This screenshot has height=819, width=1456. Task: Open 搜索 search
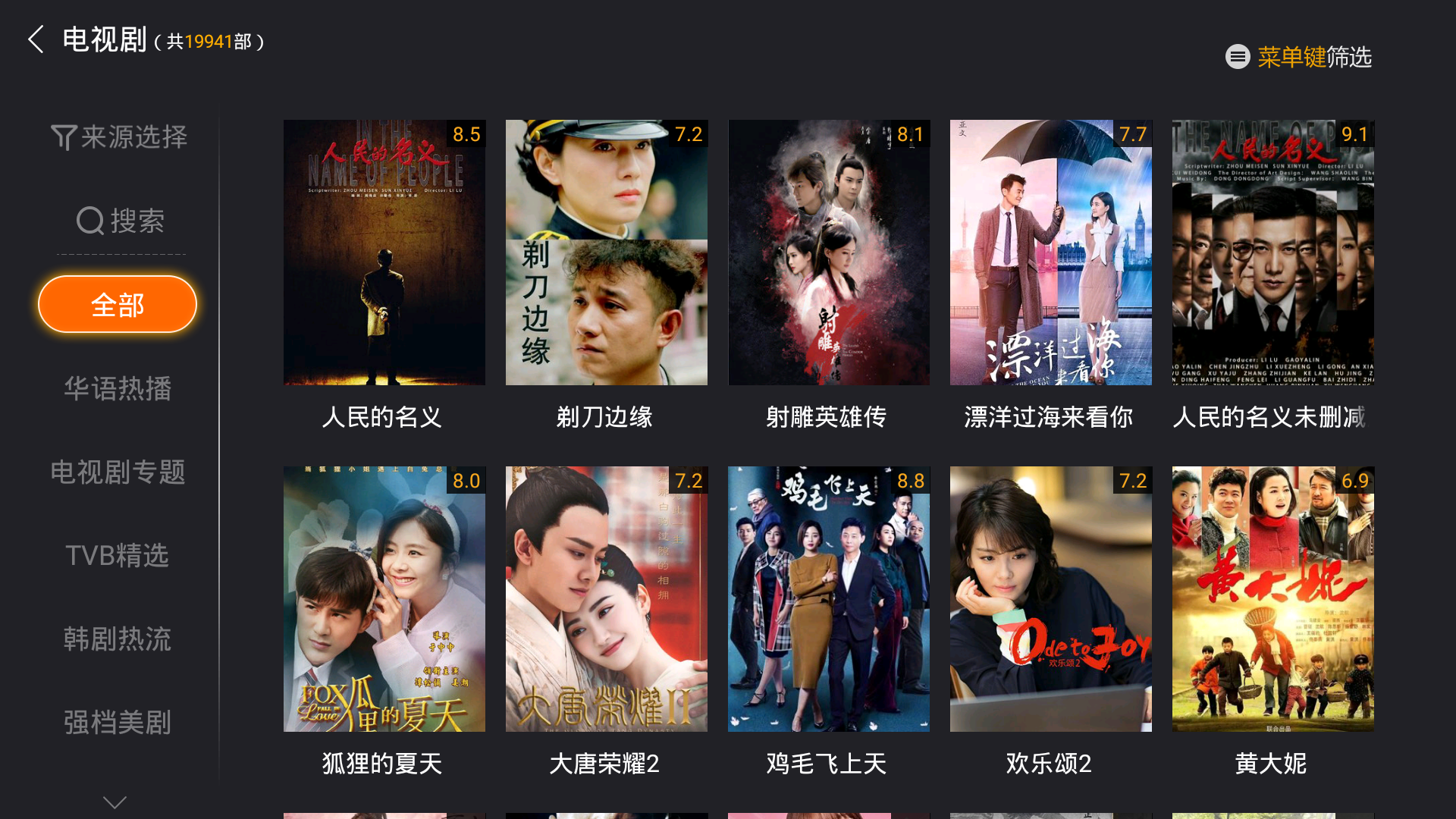tap(121, 221)
